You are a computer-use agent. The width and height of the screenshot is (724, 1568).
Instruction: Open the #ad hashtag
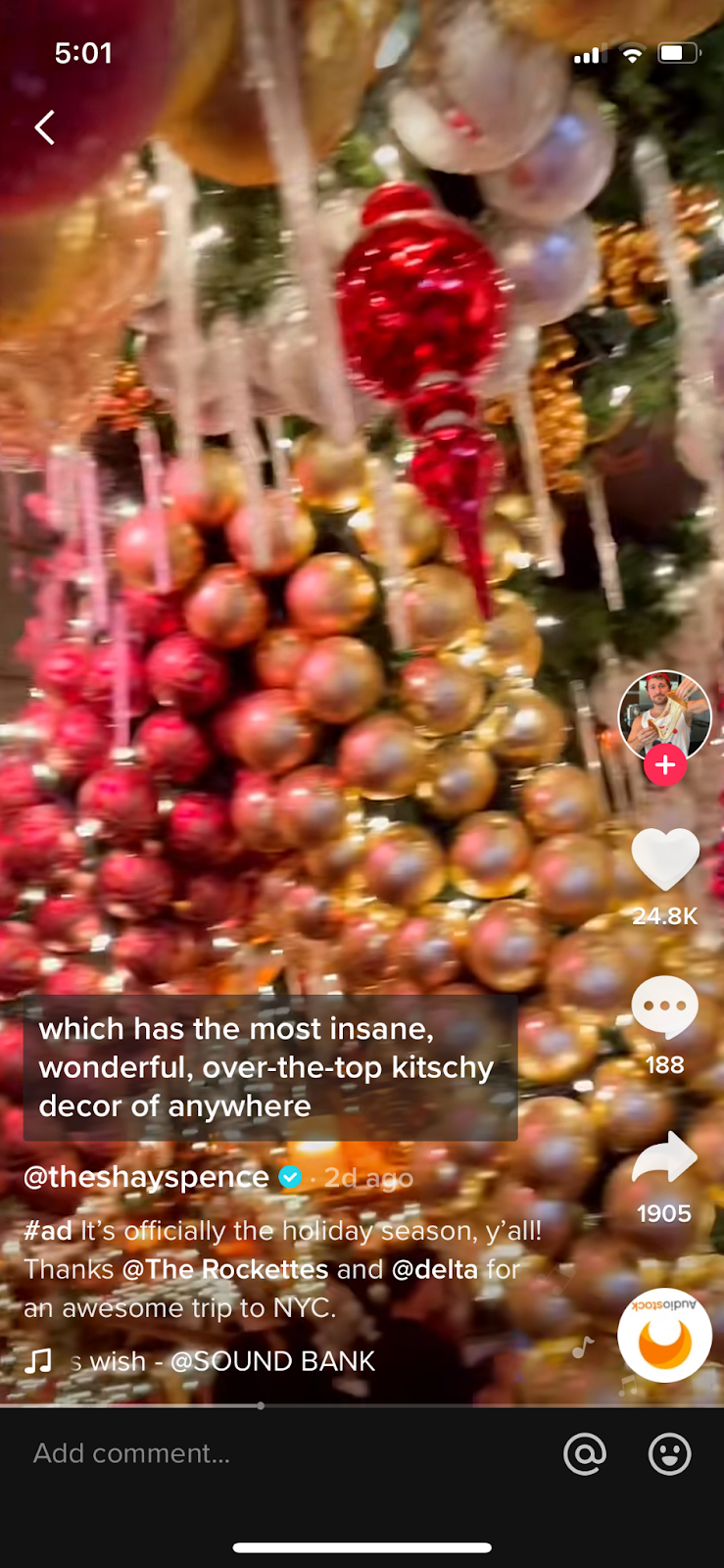[48, 1231]
